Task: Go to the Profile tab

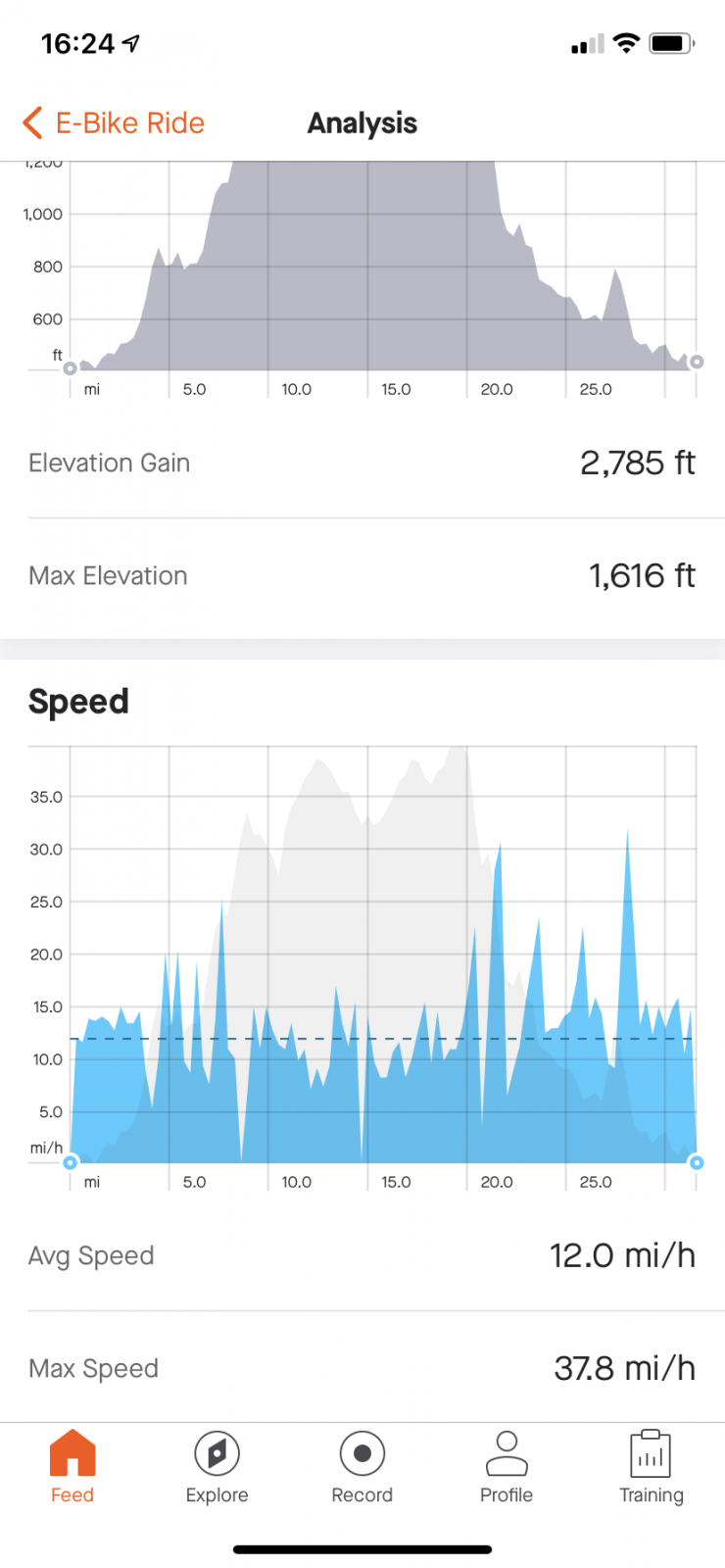Action: pyautogui.click(x=507, y=1467)
